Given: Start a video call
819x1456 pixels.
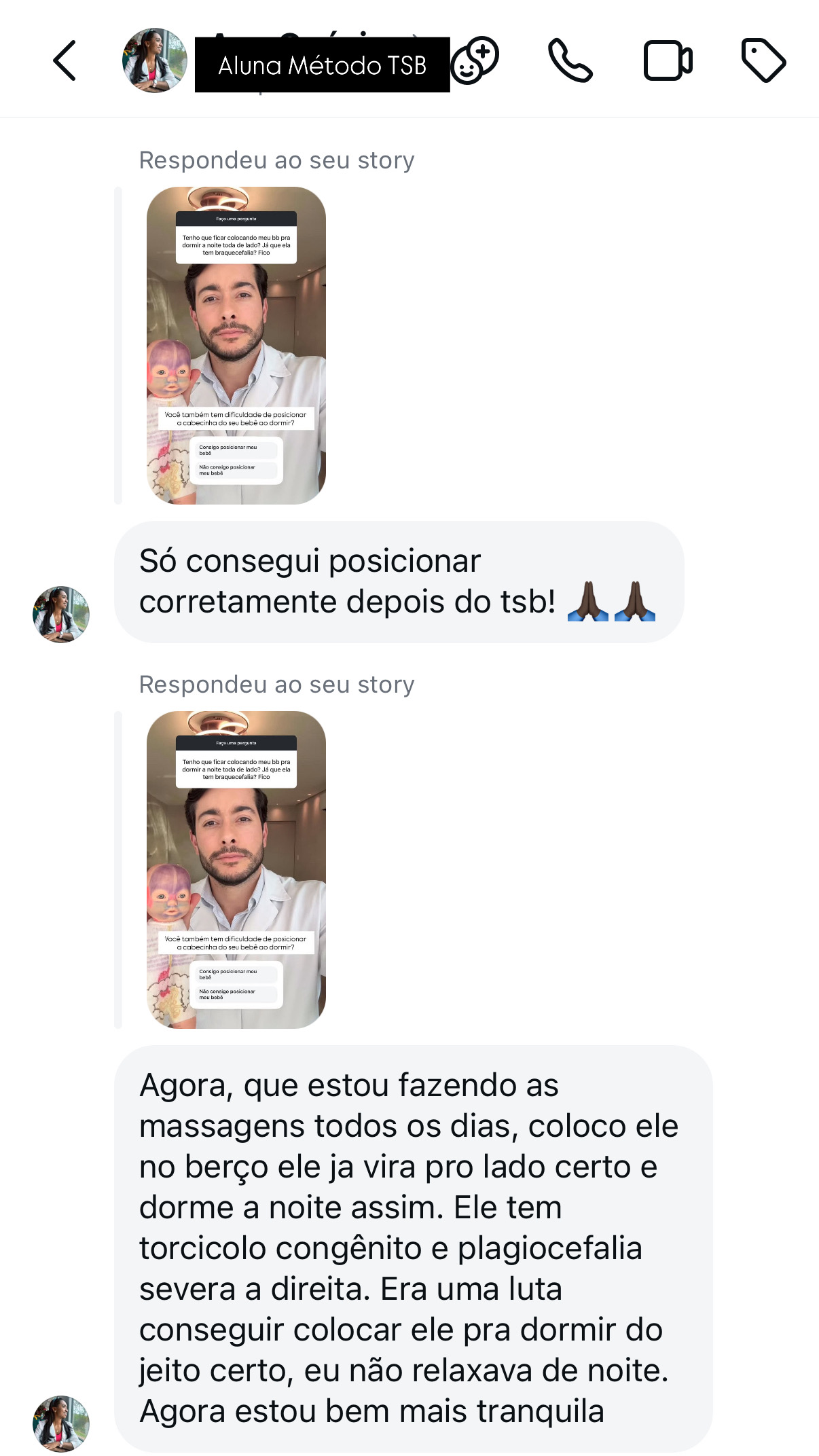Looking at the screenshot, I should point(668,61).
